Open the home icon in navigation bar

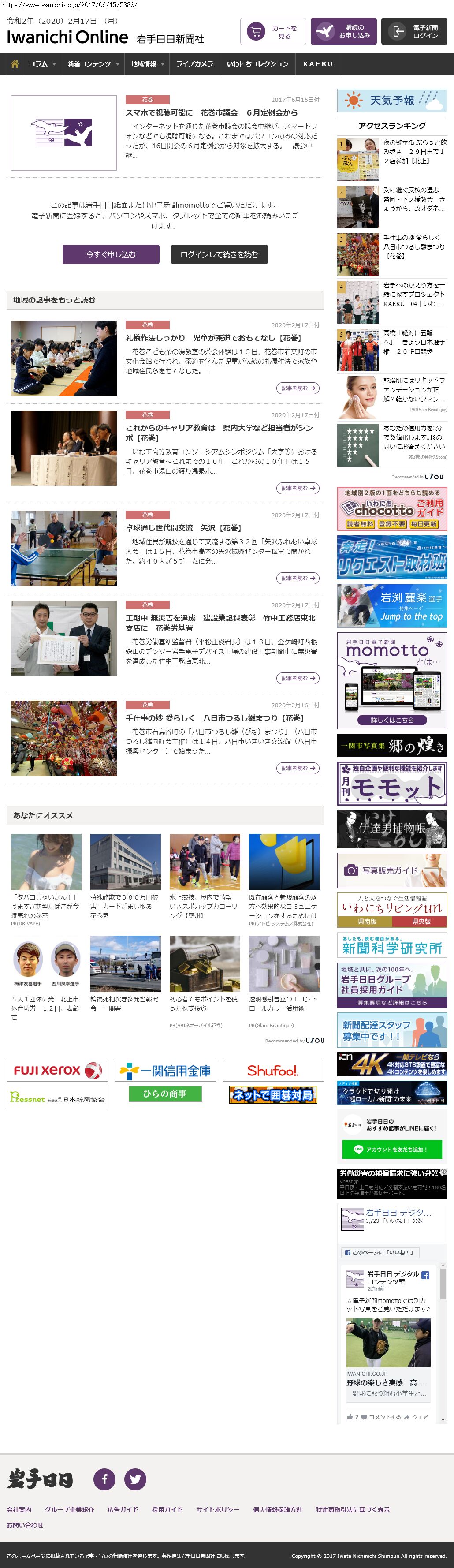[x=15, y=64]
